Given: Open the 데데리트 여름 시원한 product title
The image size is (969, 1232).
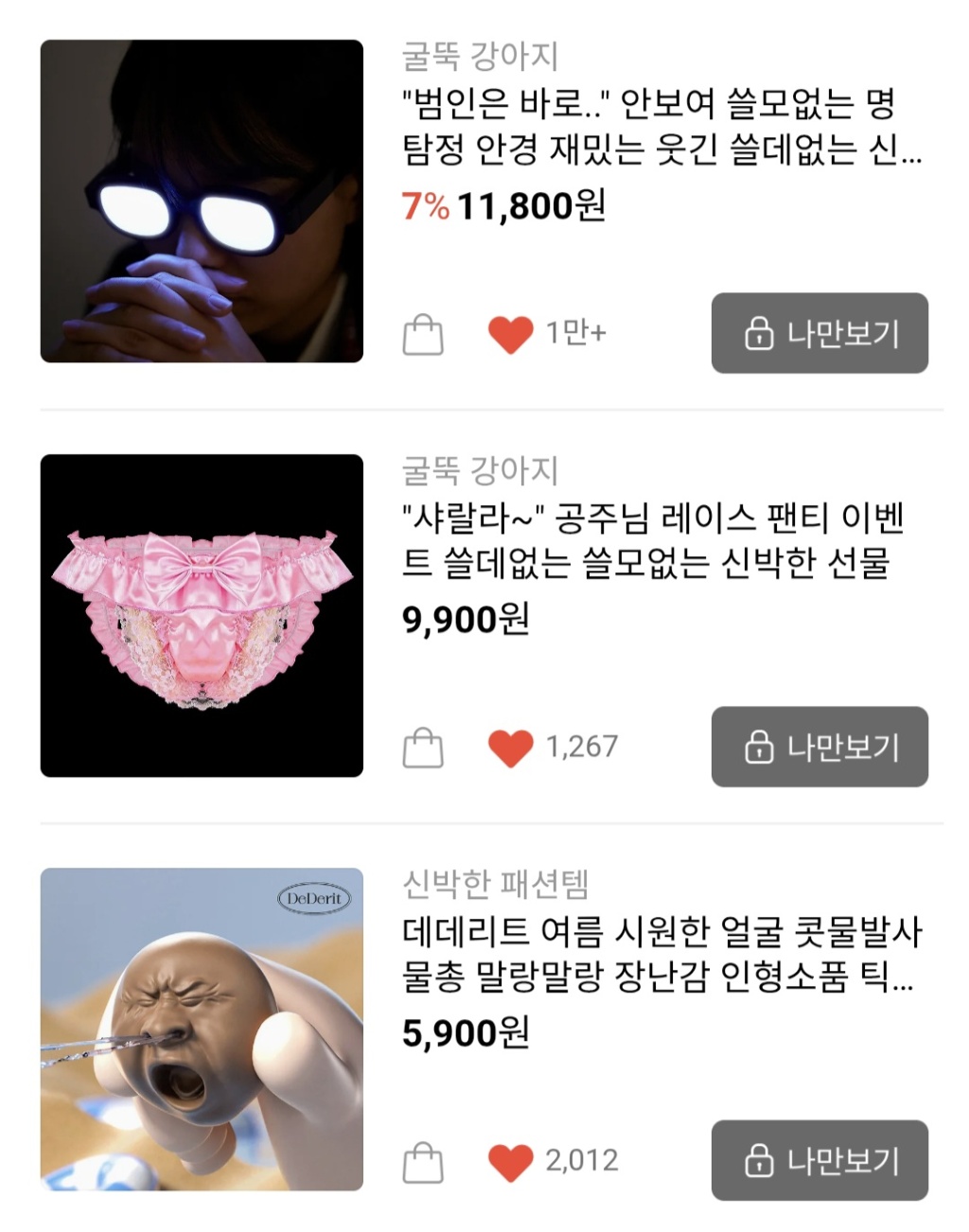Looking at the screenshot, I should [661, 954].
